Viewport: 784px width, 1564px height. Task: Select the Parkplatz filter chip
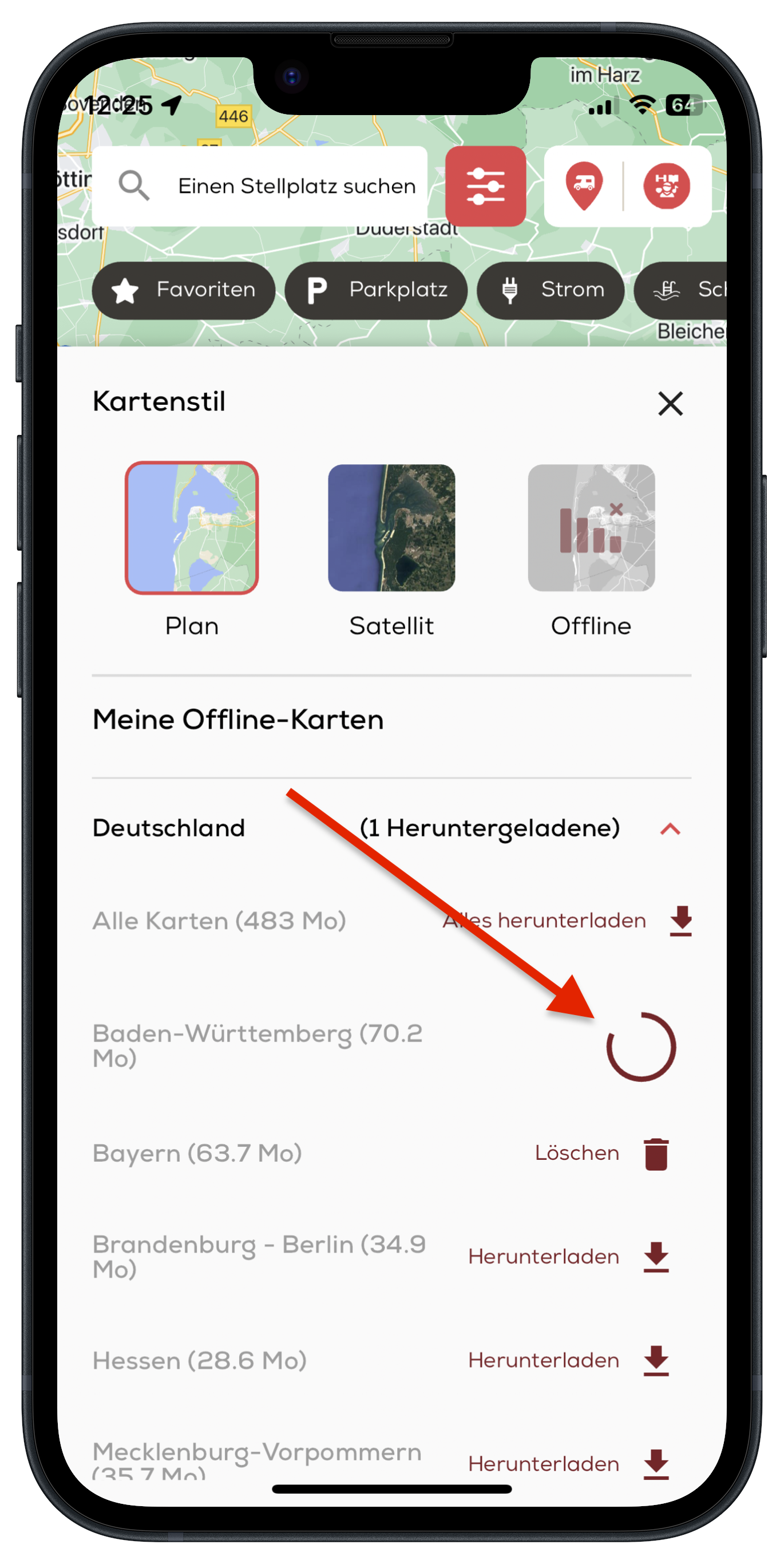tap(376, 290)
